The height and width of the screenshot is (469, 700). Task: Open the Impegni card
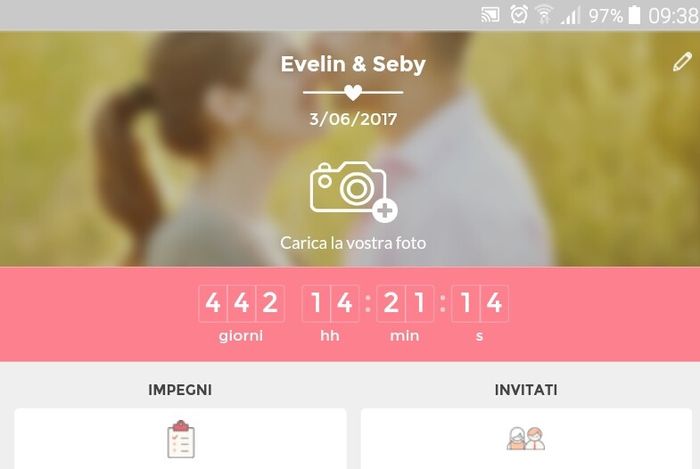coord(181,438)
